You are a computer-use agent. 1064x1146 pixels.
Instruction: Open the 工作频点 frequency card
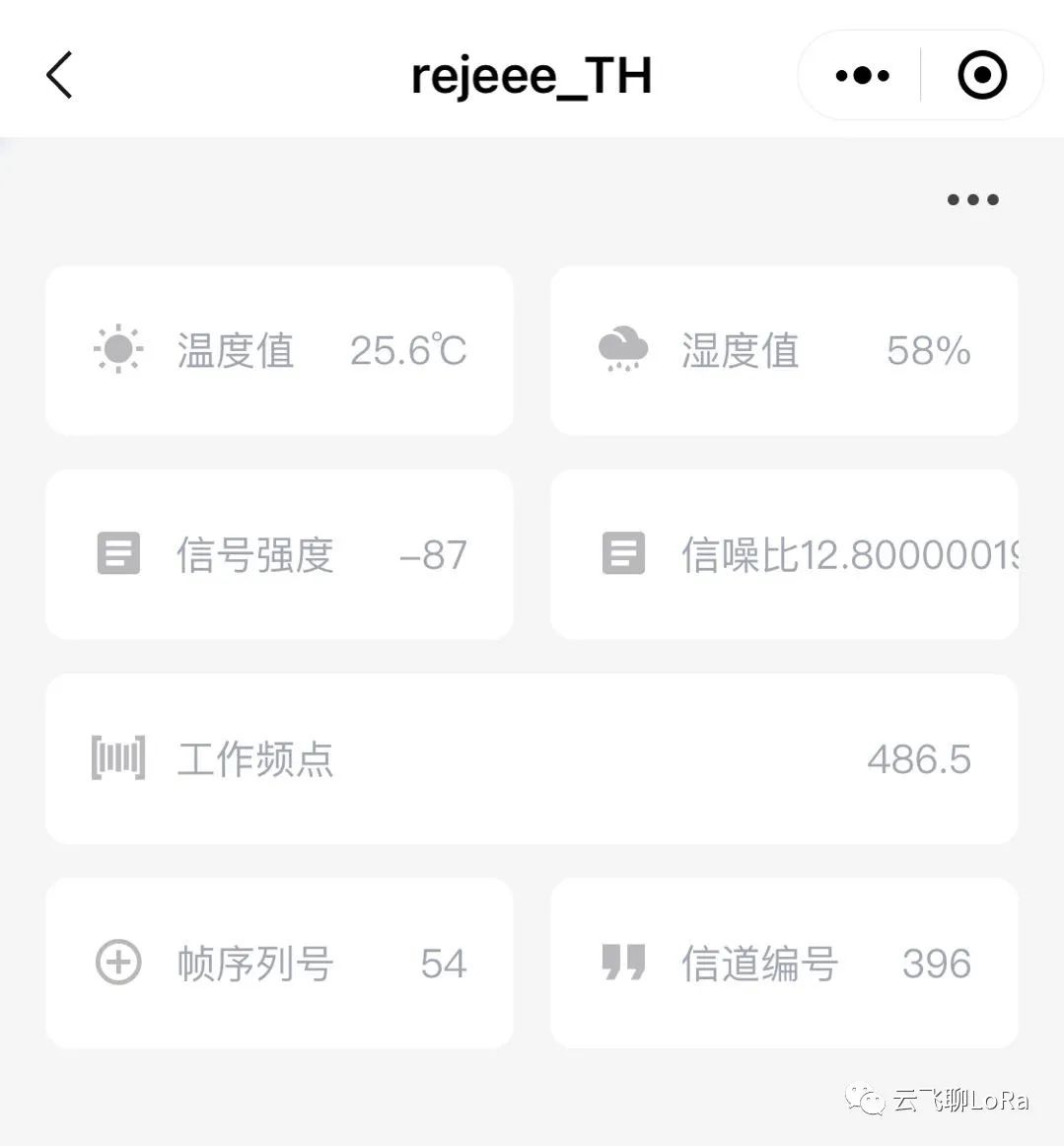pos(532,758)
